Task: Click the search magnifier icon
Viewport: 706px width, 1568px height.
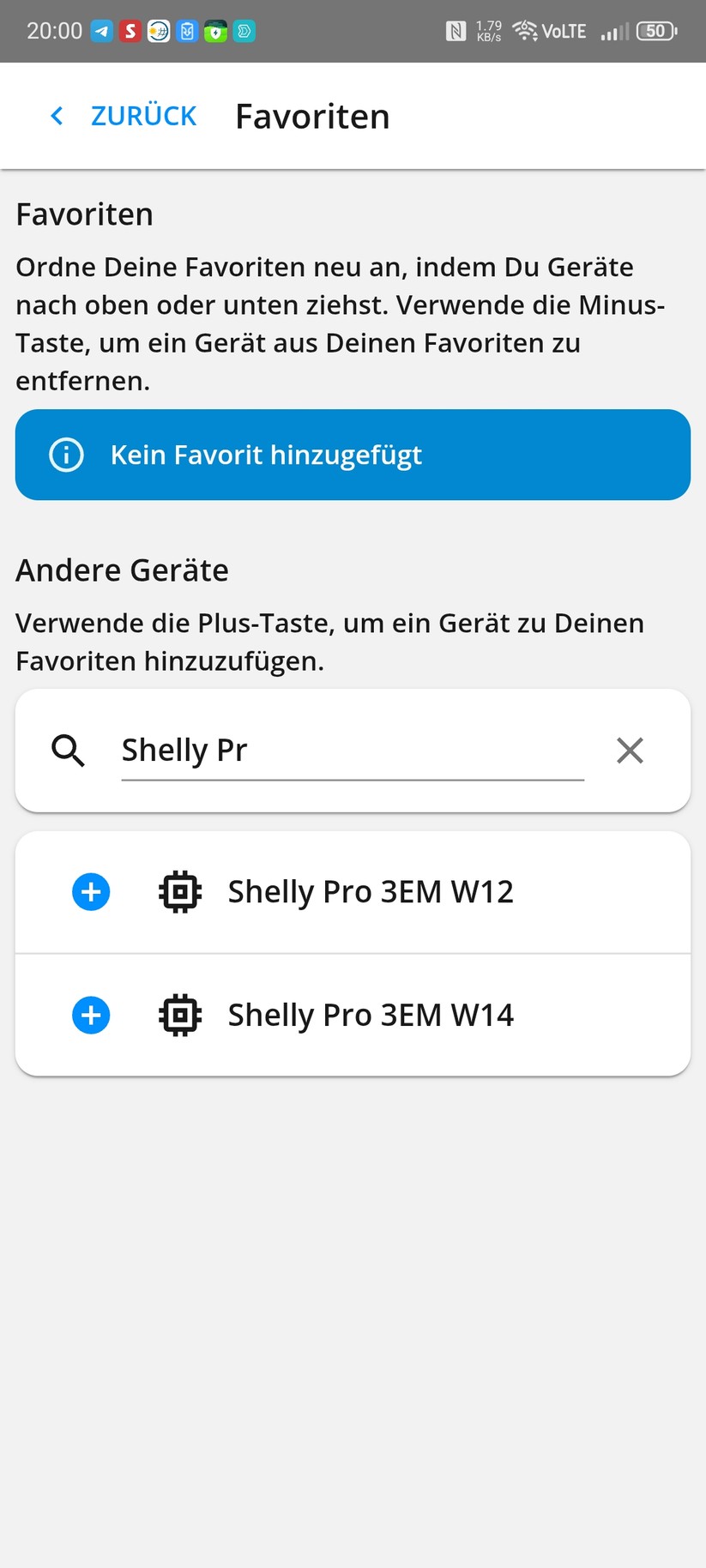Action: [68, 750]
